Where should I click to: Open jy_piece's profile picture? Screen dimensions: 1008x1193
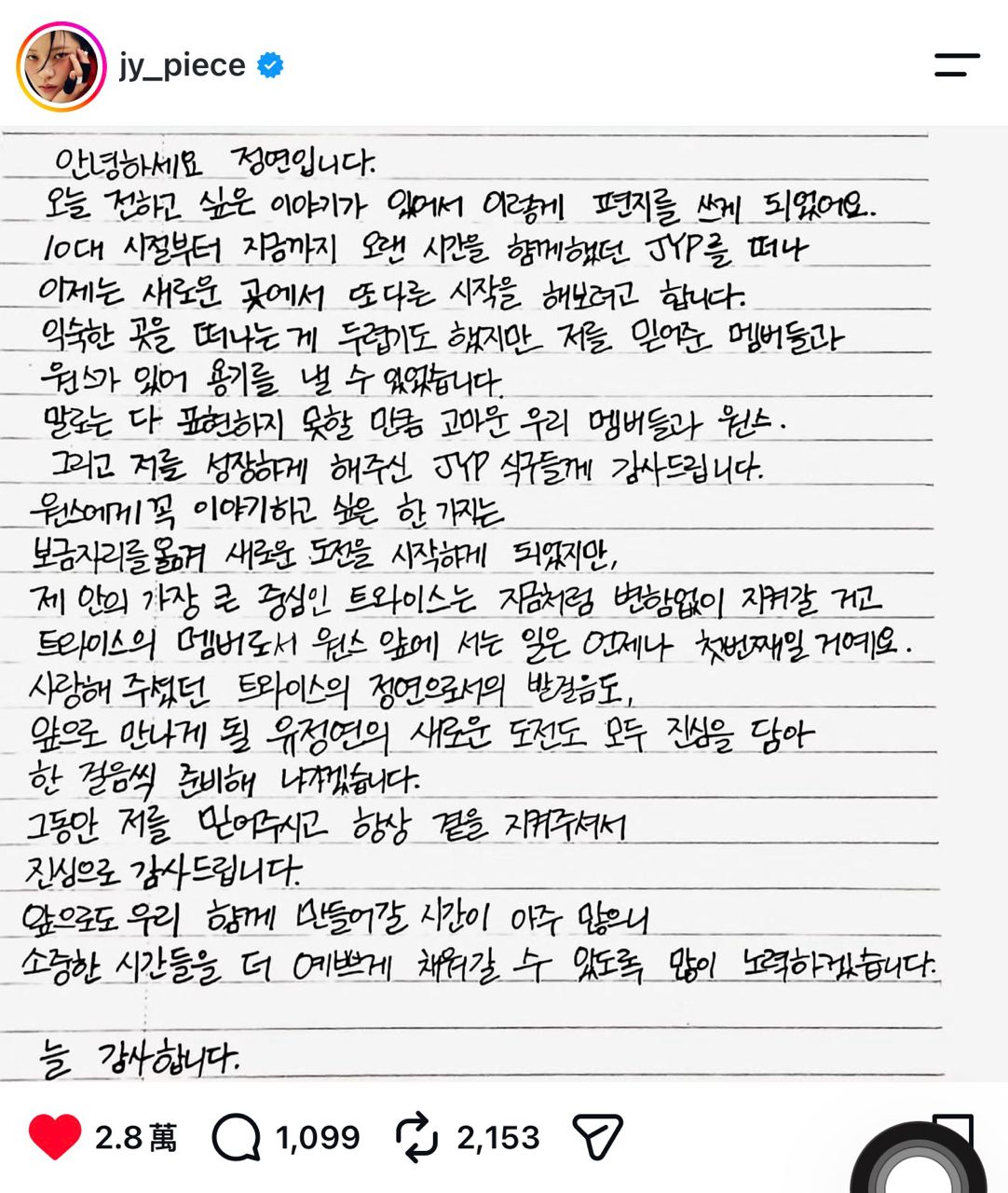click(61, 67)
